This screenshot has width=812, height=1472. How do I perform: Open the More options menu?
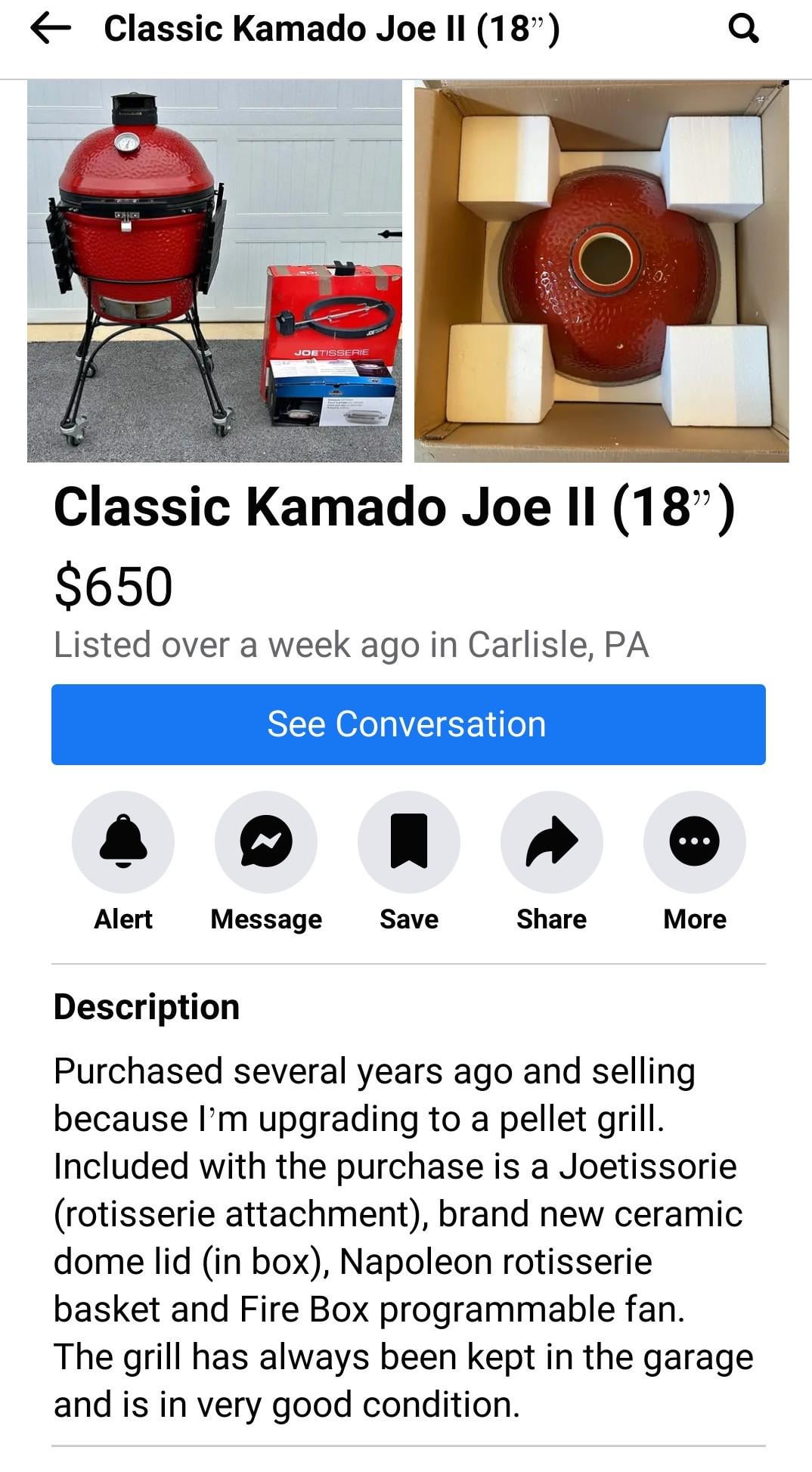coord(694,841)
